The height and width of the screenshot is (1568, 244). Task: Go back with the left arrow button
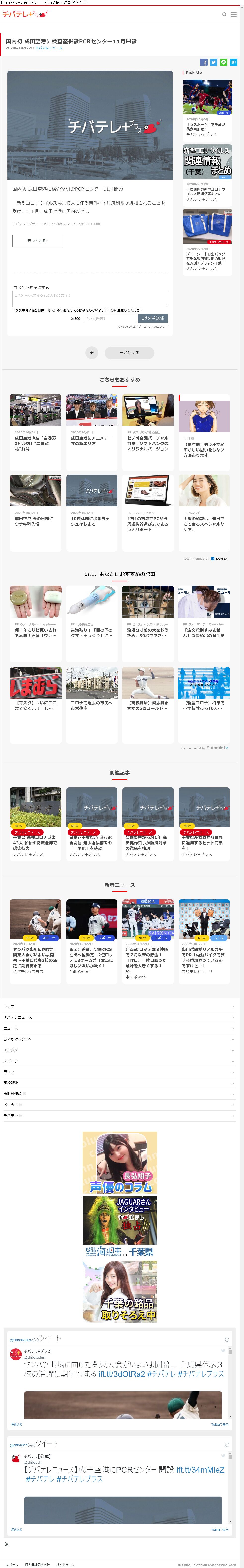pos(92,353)
